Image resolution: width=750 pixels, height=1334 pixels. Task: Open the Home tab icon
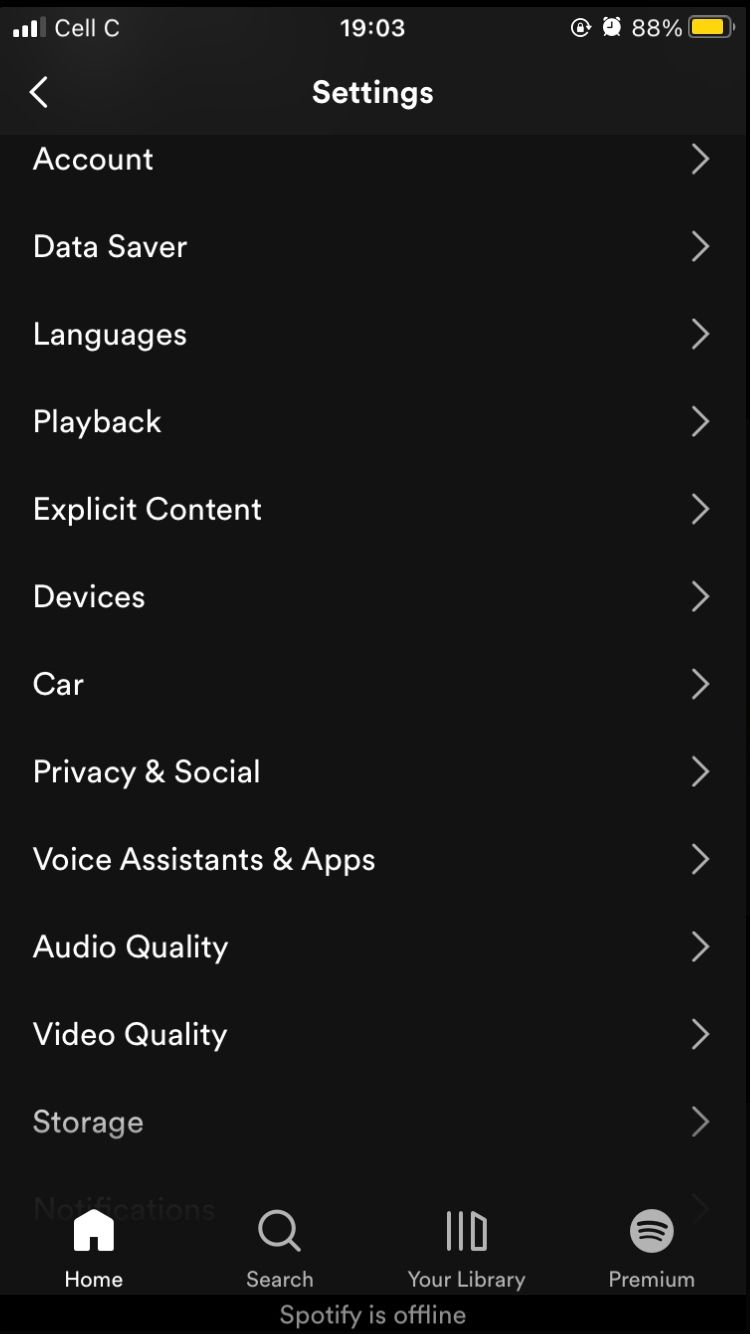coord(93,1231)
